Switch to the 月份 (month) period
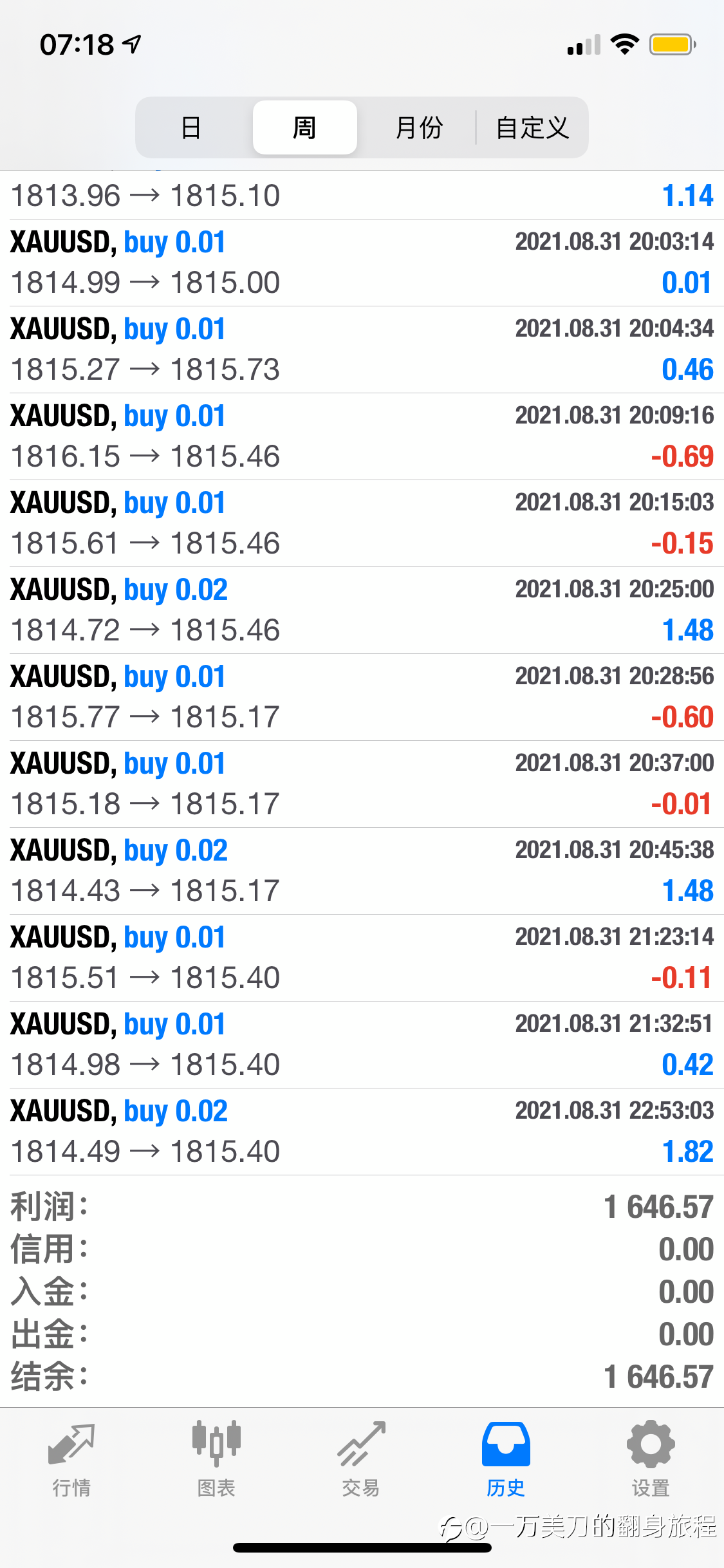The width and height of the screenshot is (724, 1568). [x=418, y=127]
